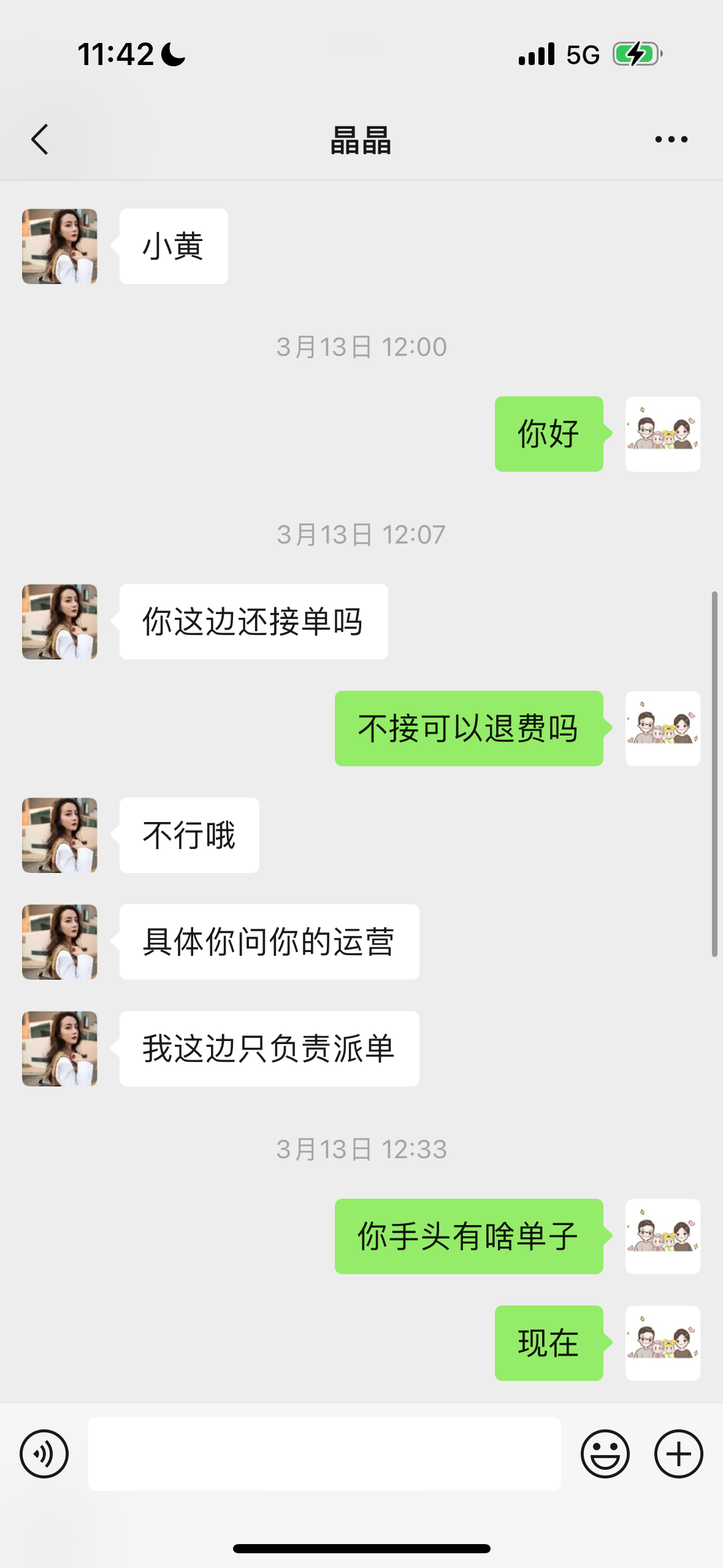The width and height of the screenshot is (723, 1568).
Task: Open the chat info overflow menu
Action: (x=671, y=140)
